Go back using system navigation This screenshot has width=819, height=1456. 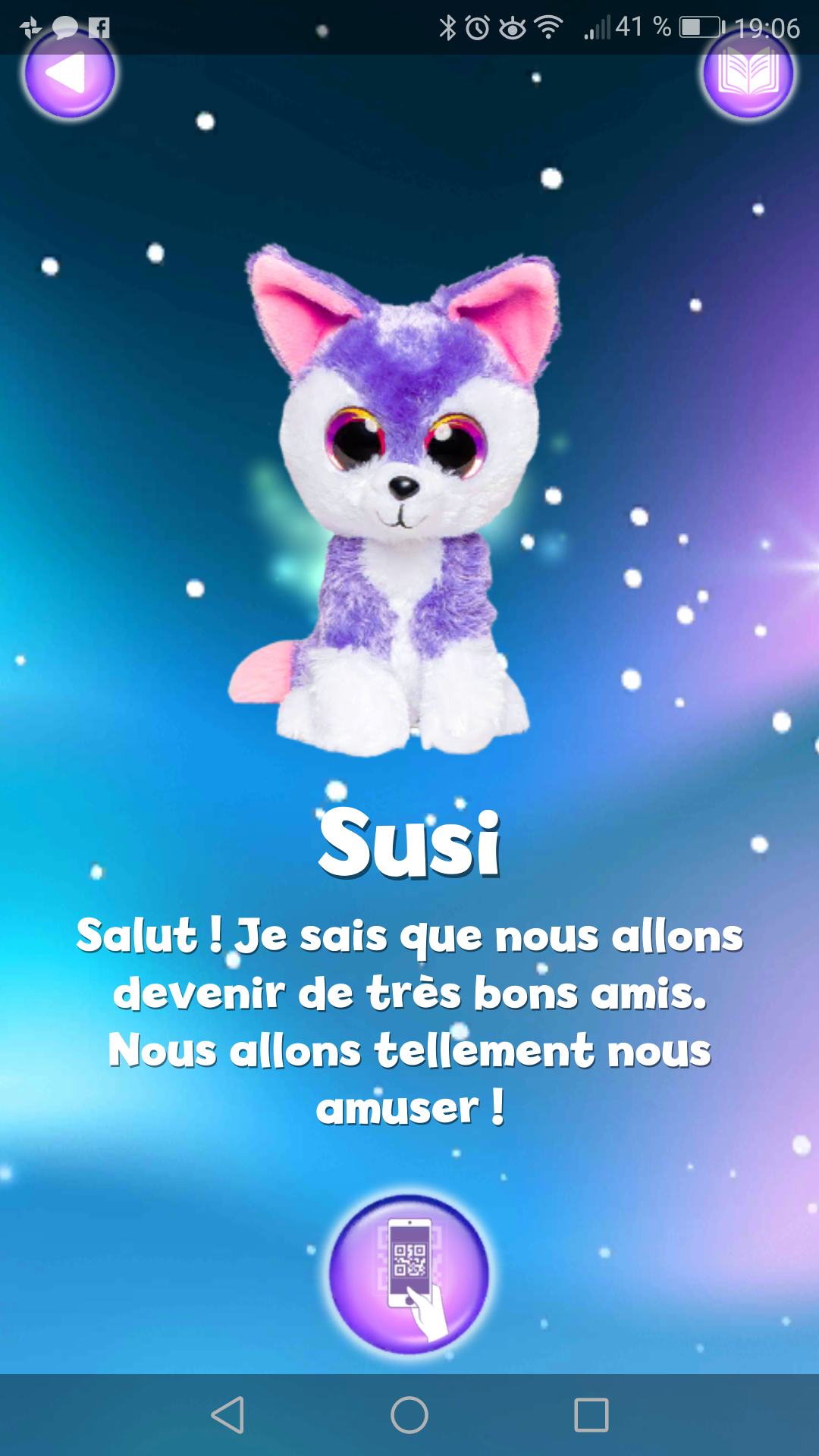pos(227,1415)
